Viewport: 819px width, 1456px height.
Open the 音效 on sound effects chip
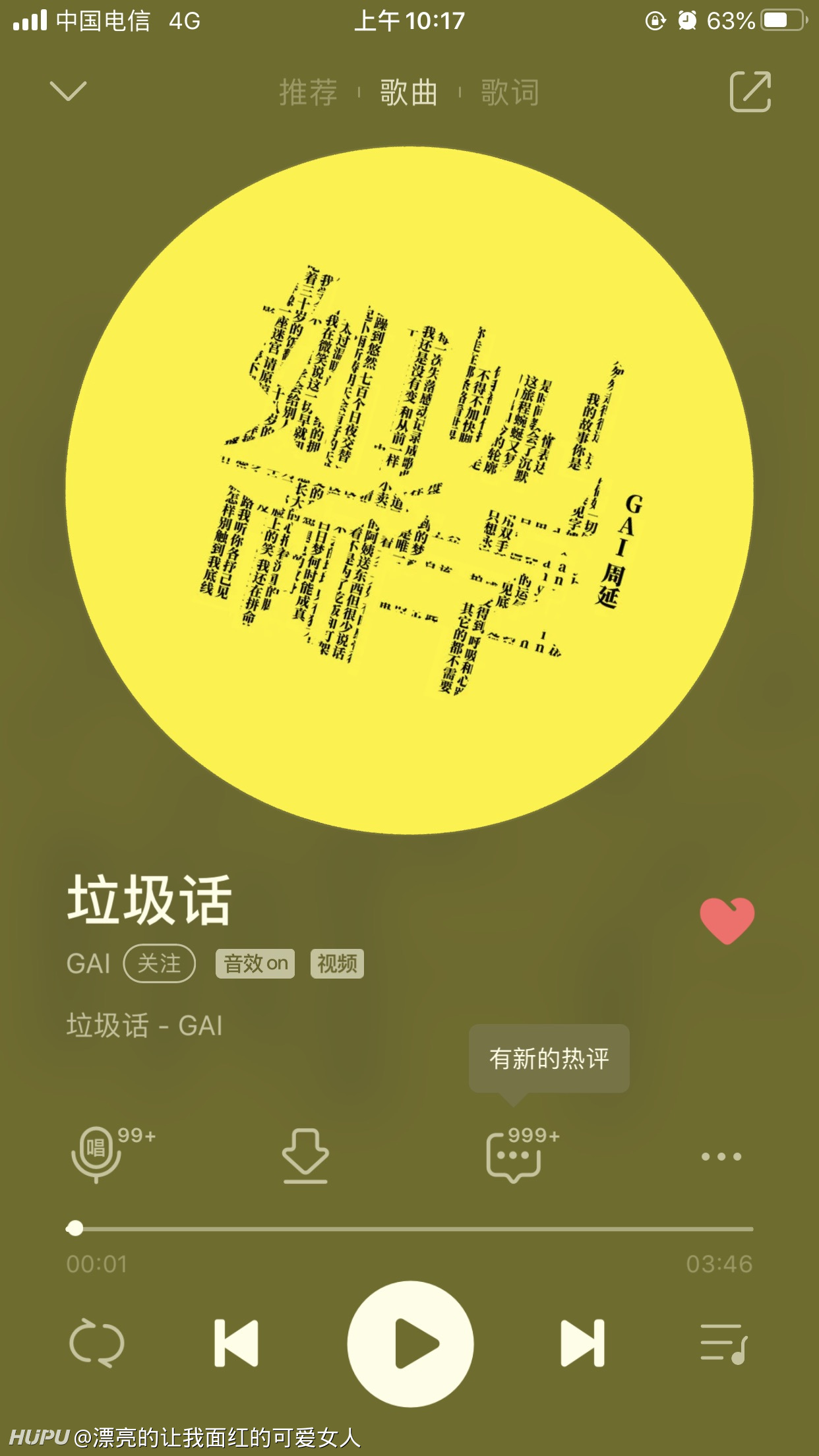pyautogui.click(x=255, y=963)
